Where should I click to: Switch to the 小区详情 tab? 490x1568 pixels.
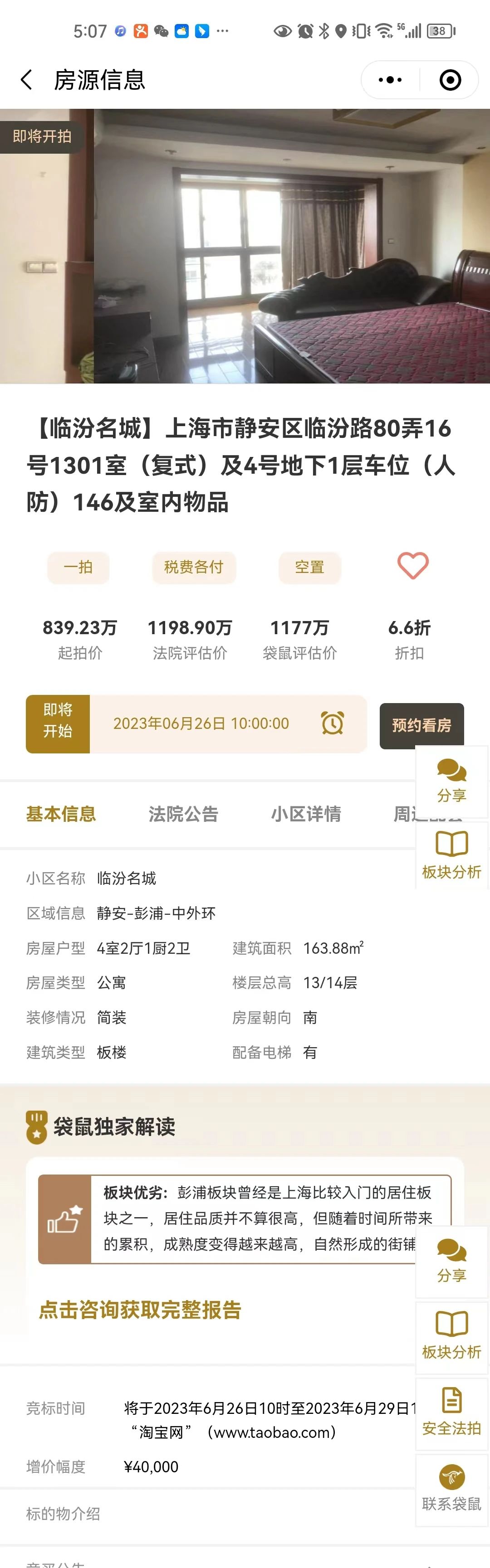306,814
